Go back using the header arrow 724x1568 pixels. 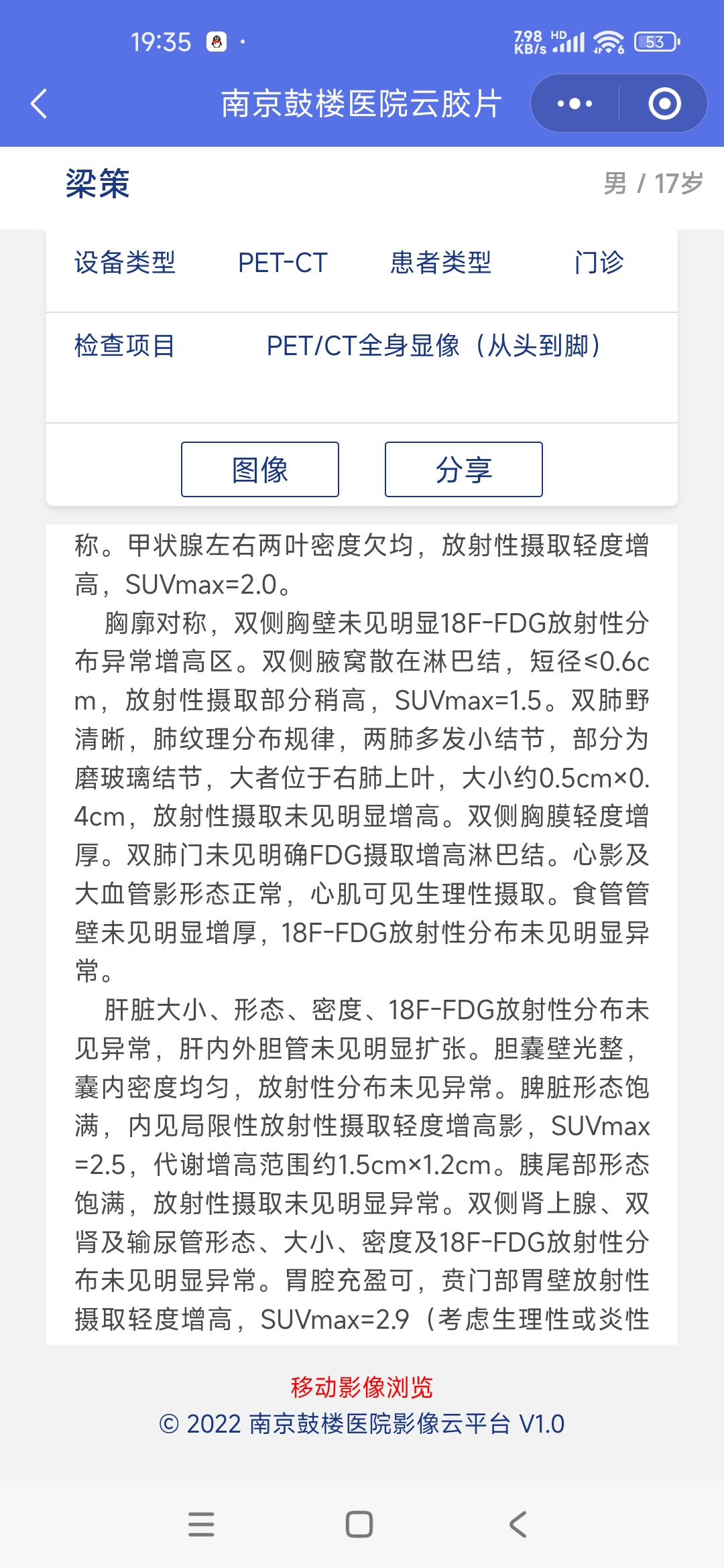(x=39, y=104)
